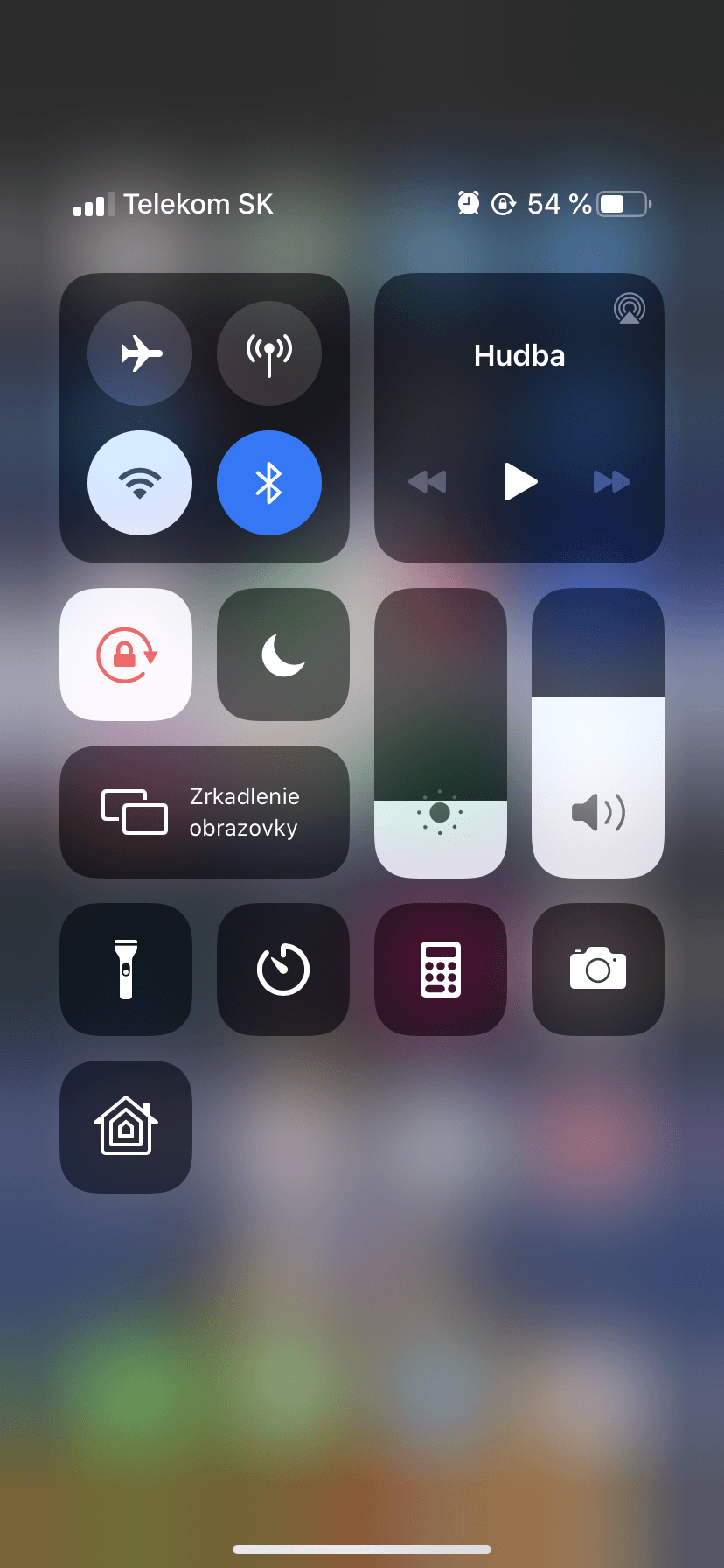Launch the calculator
This screenshot has height=1568, width=724.
click(x=441, y=969)
